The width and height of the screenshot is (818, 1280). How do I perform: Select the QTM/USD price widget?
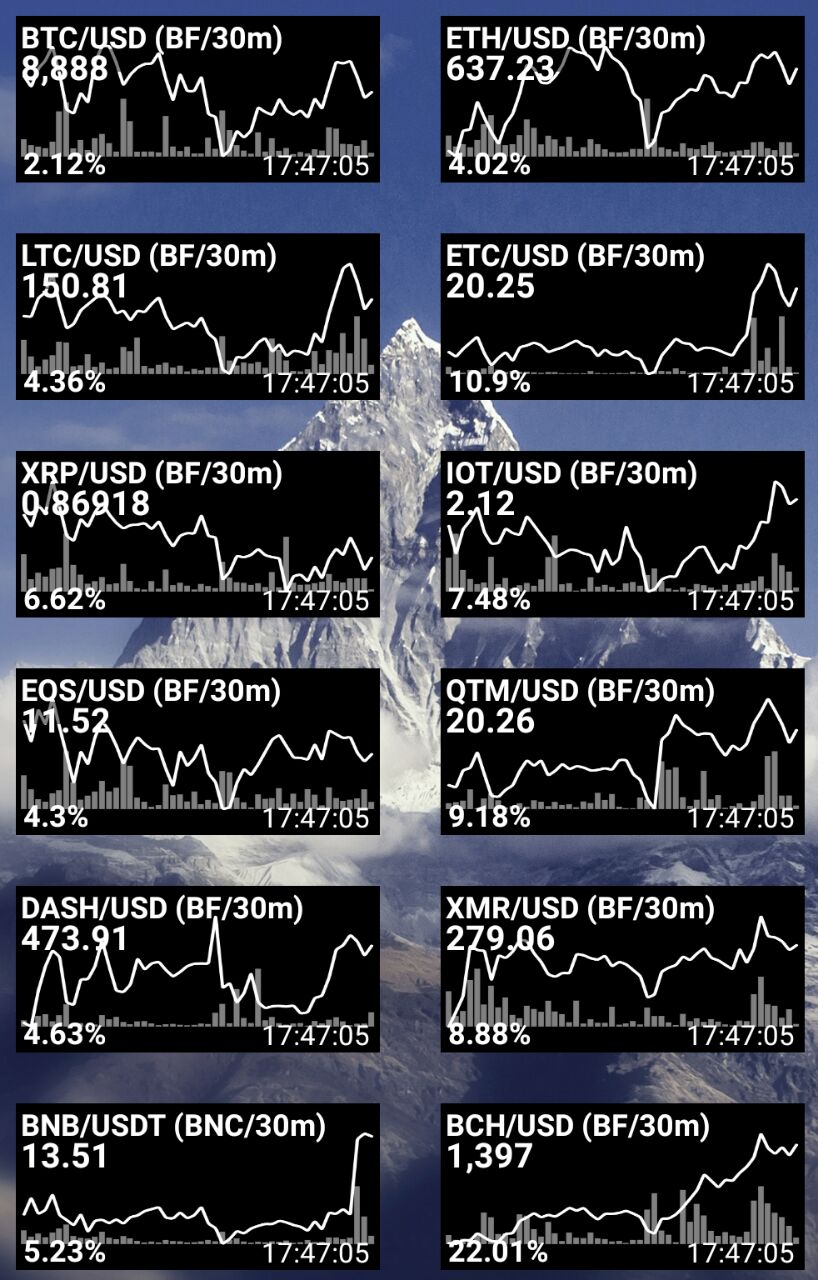tap(622, 751)
